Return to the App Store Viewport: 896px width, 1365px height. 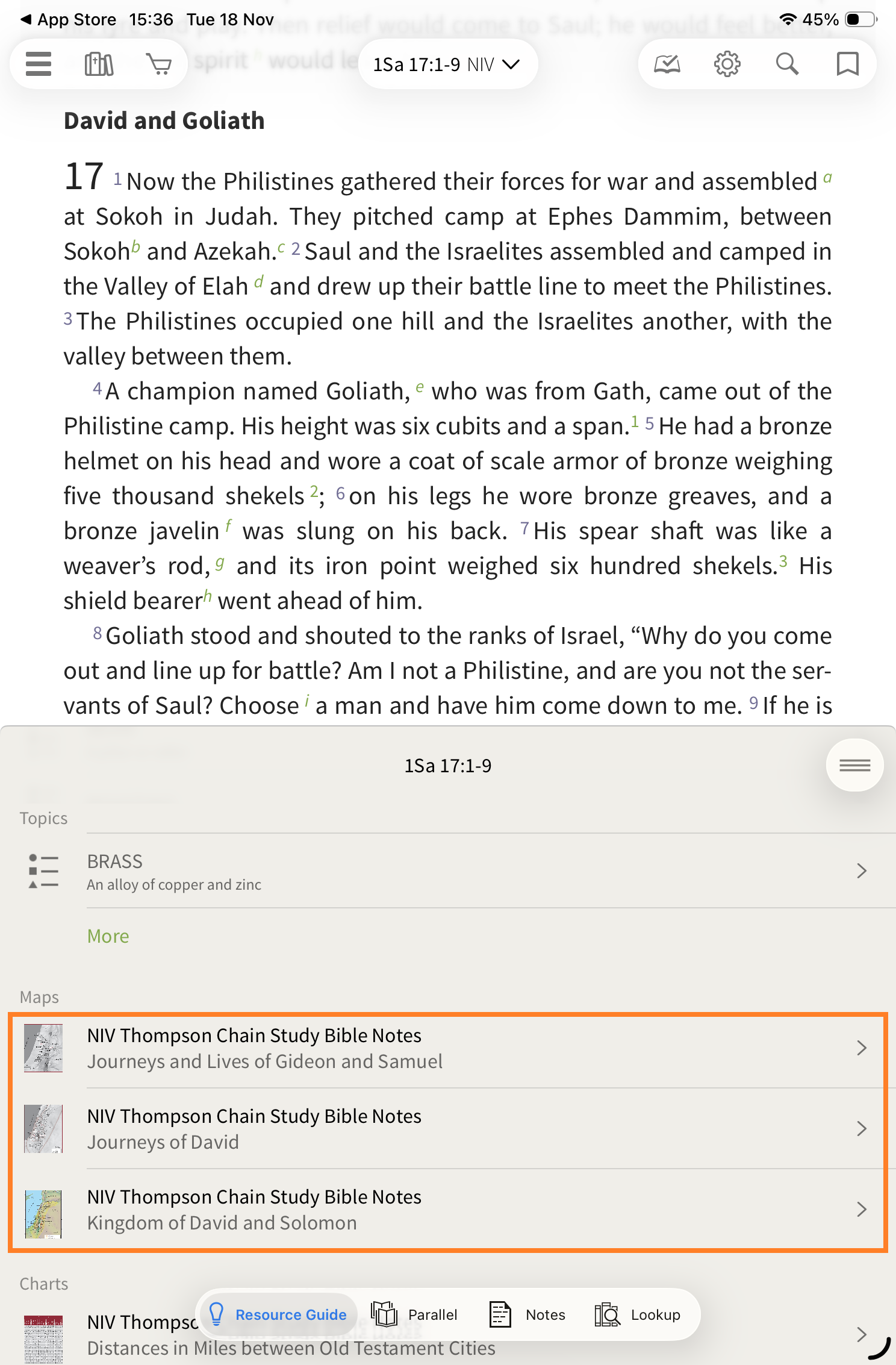click(x=68, y=19)
